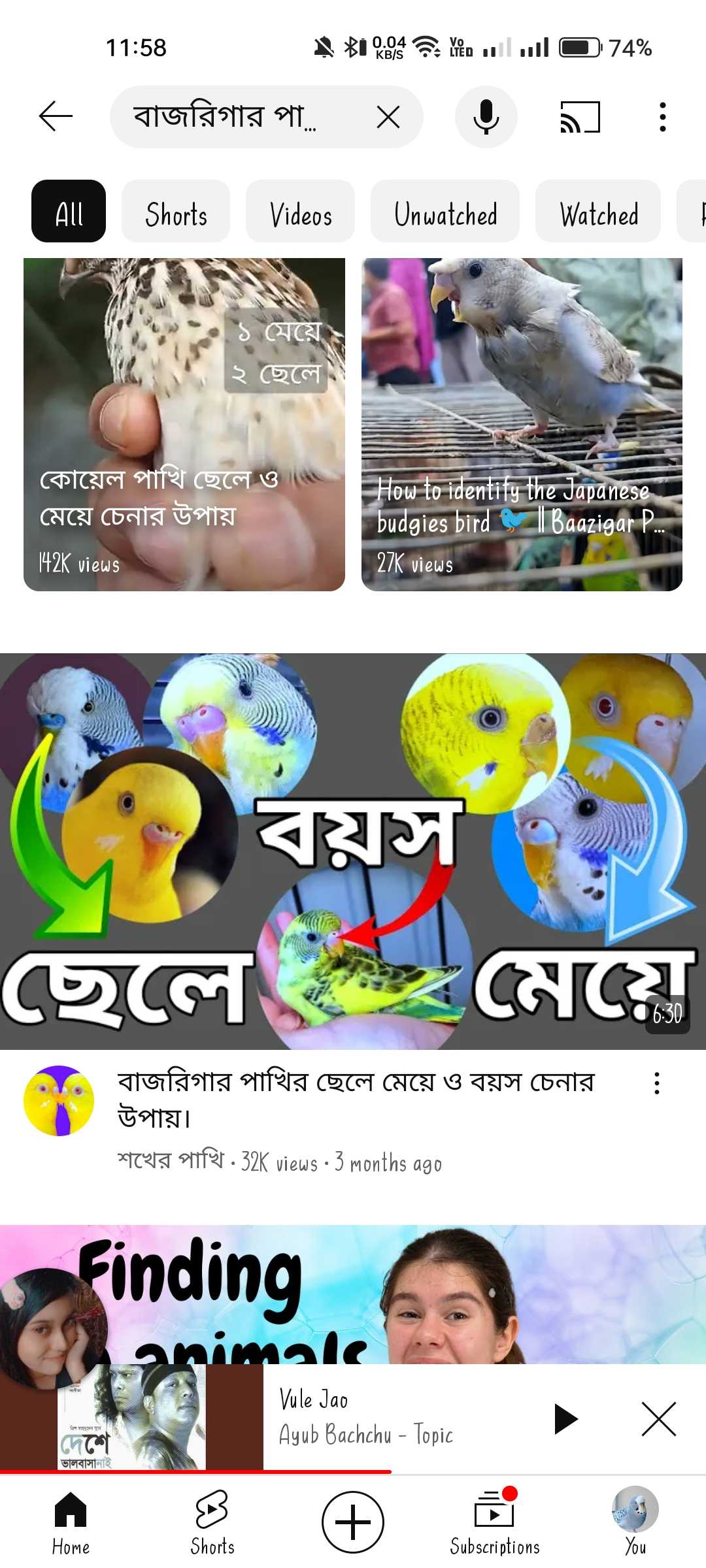Screen dimensions: 706x1568
Task: Show only Watched videos
Action: pos(598,212)
